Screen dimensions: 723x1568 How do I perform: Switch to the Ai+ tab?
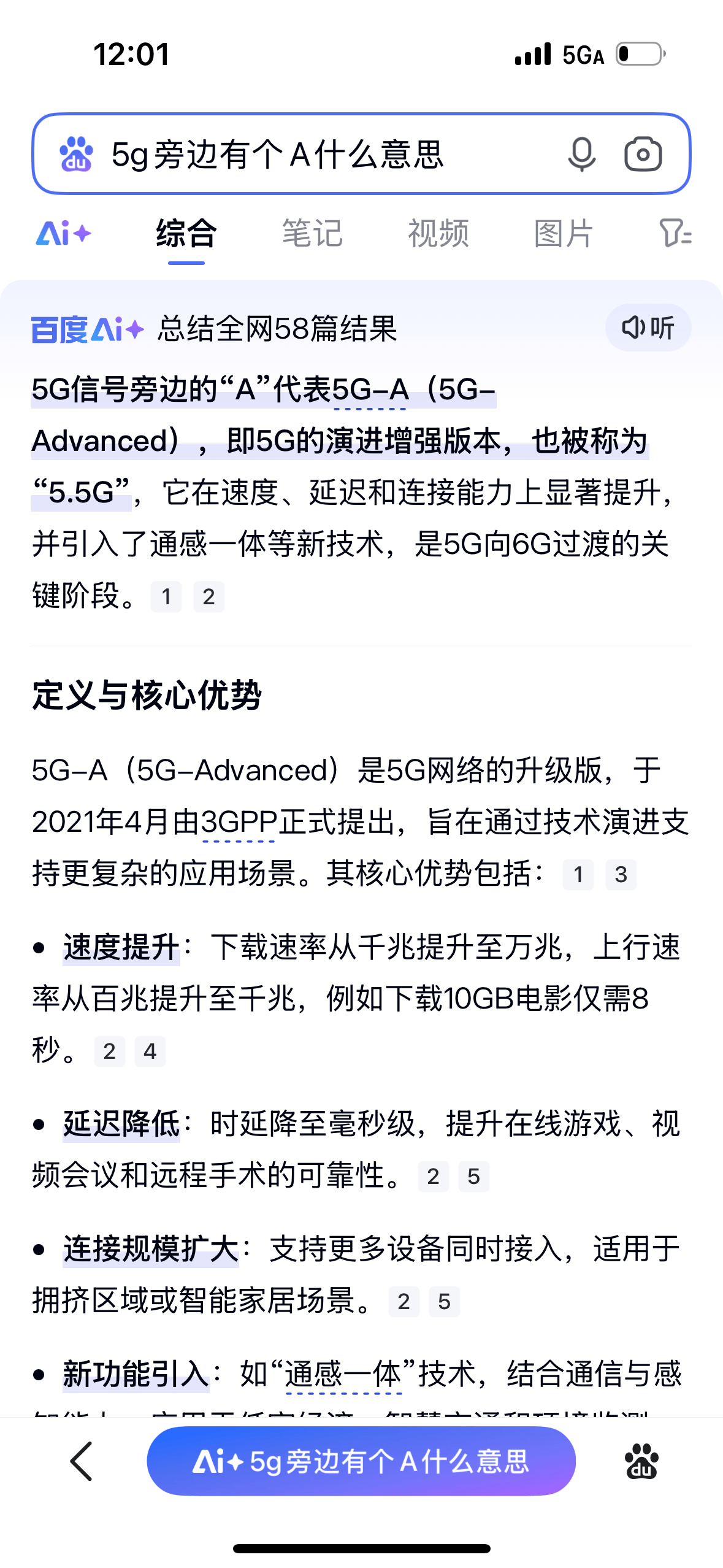(x=64, y=234)
